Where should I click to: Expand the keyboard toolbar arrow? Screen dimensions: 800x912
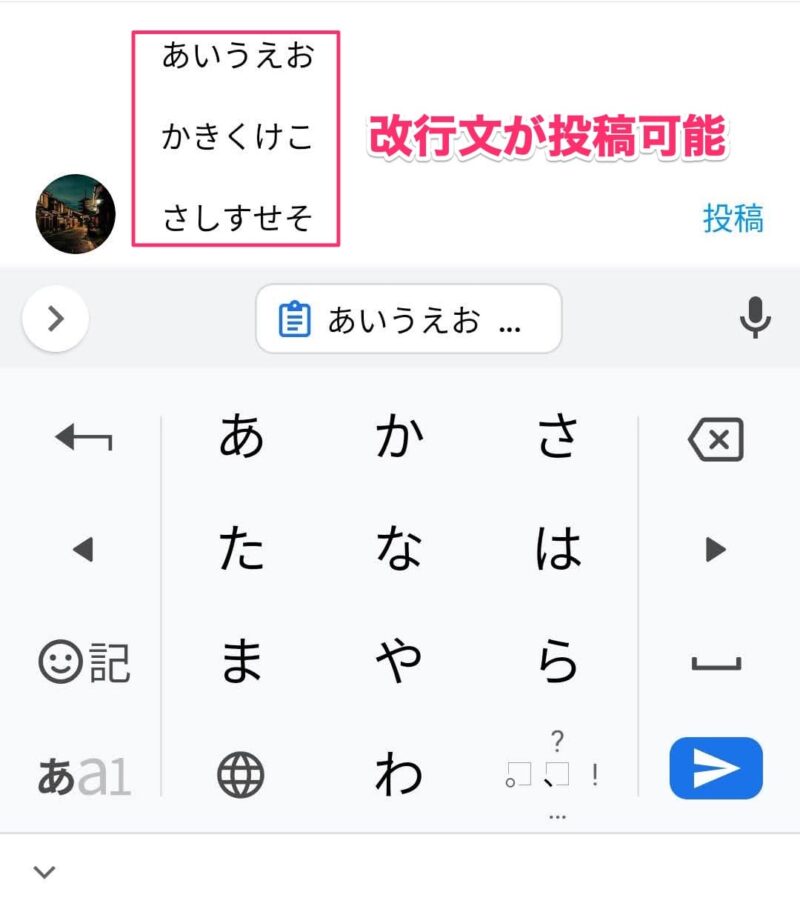(56, 319)
